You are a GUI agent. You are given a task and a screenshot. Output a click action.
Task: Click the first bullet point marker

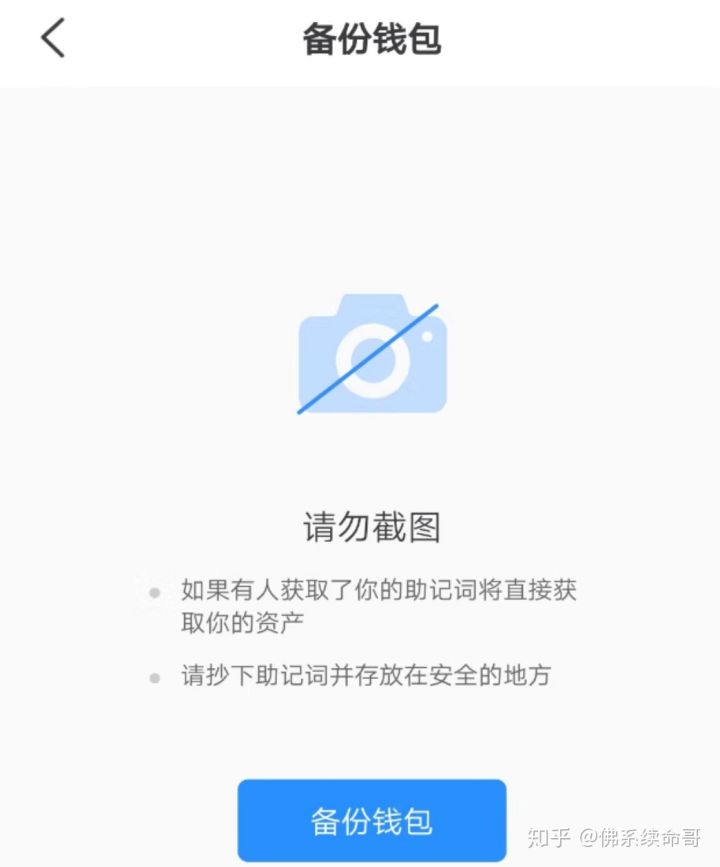[x=152, y=594]
